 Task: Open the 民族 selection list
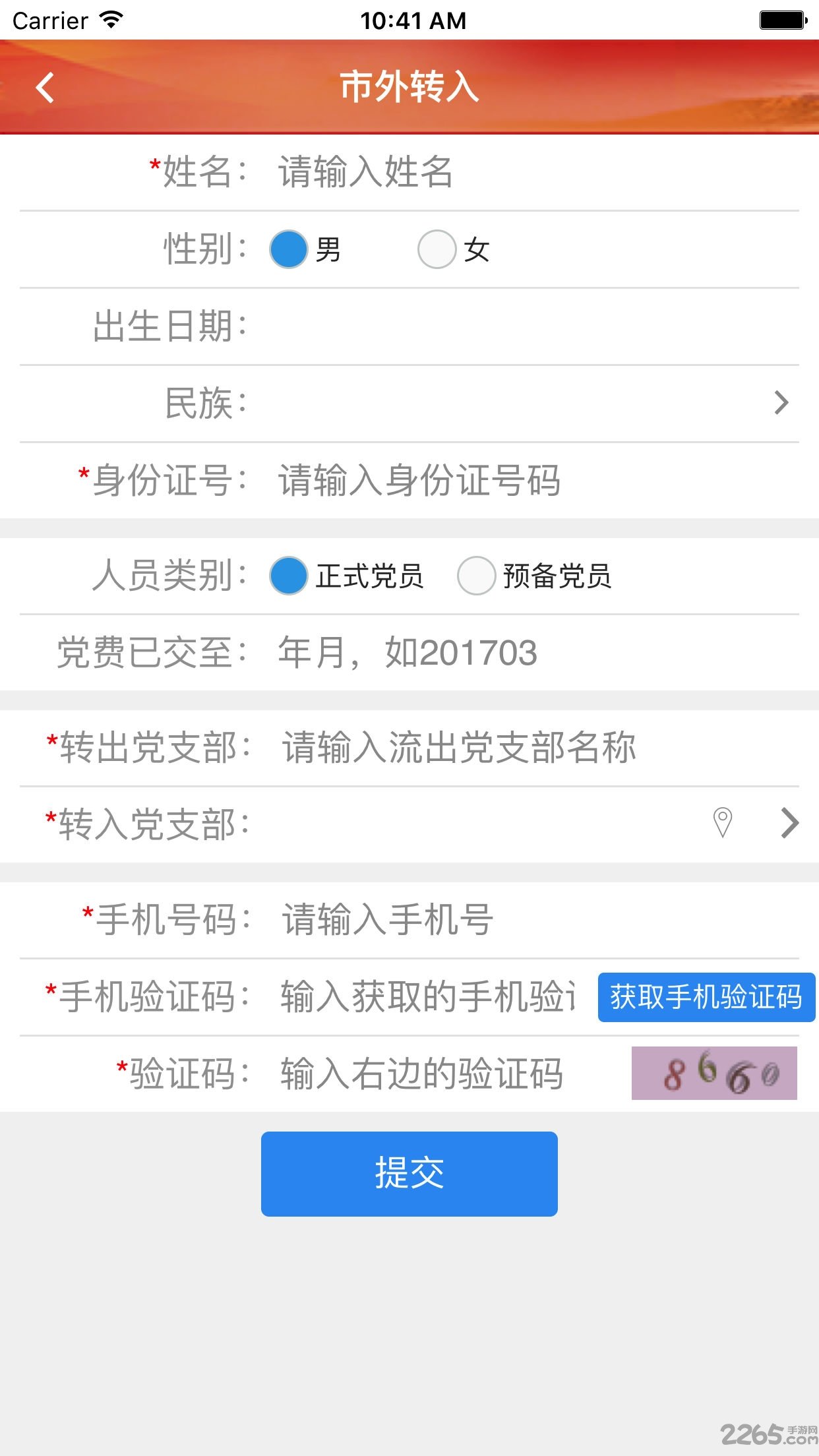tap(781, 403)
